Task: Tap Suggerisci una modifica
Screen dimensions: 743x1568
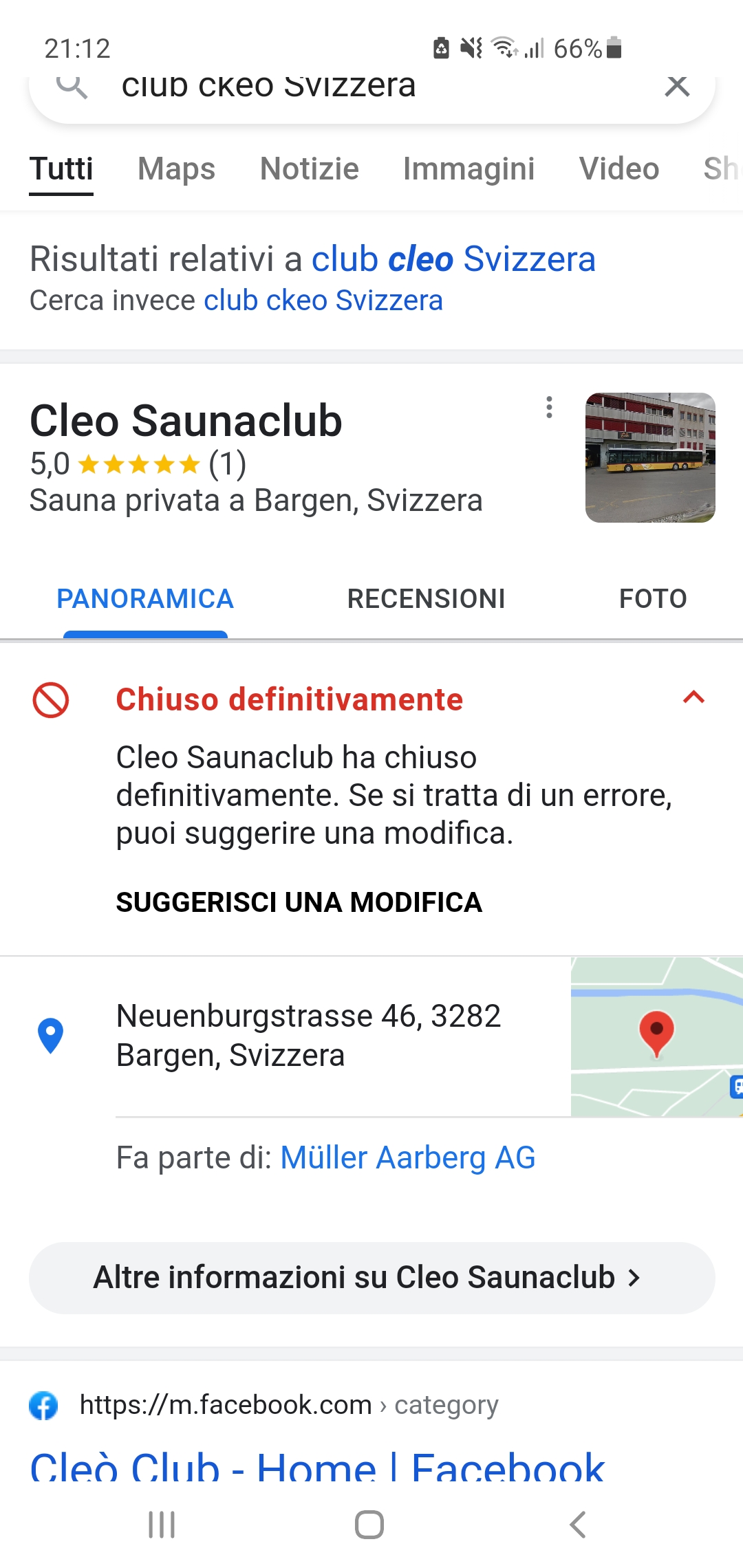Action: [299, 902]
